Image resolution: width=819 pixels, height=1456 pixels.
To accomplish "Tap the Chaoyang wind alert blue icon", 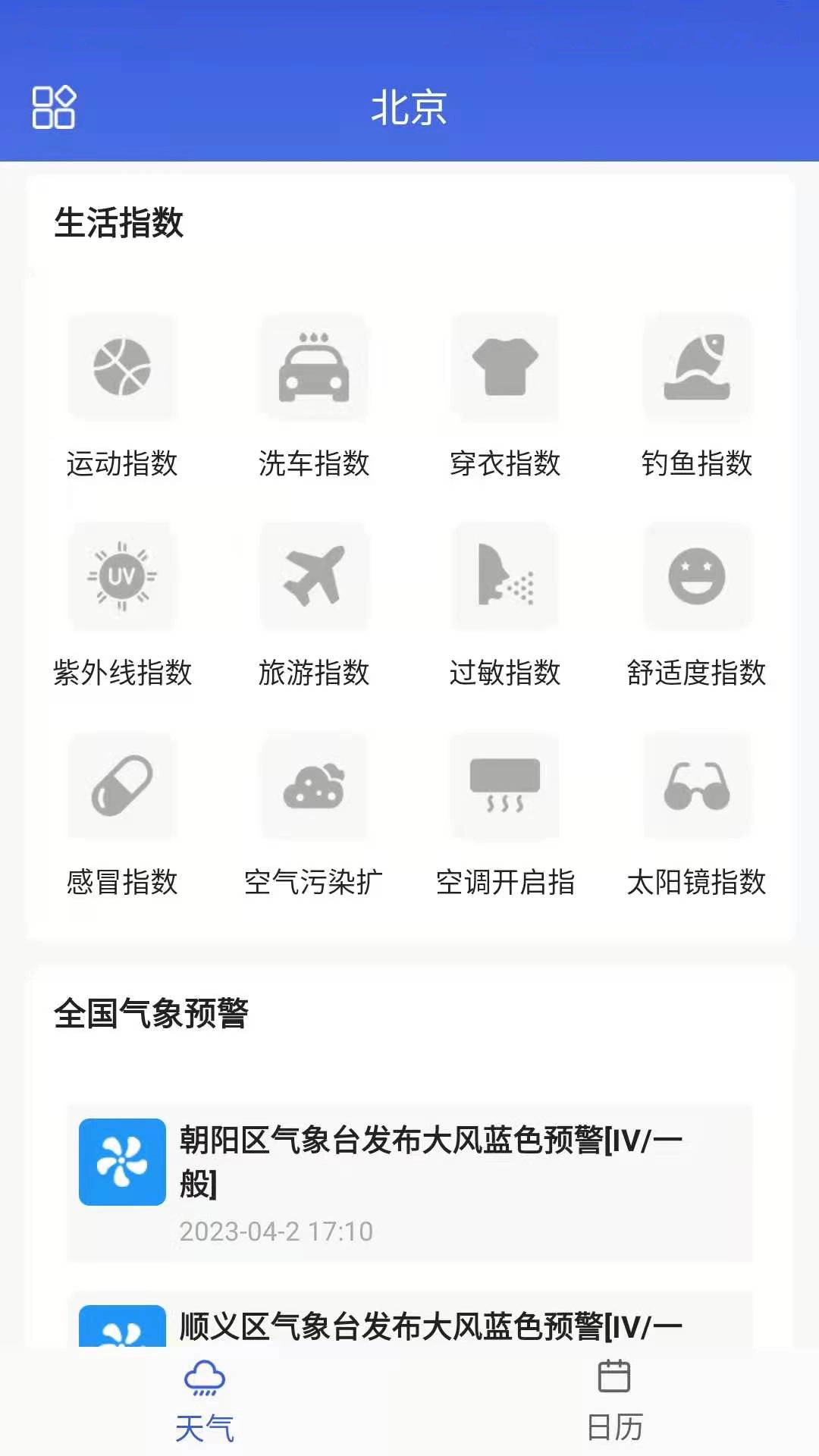I will (122, 1160).
